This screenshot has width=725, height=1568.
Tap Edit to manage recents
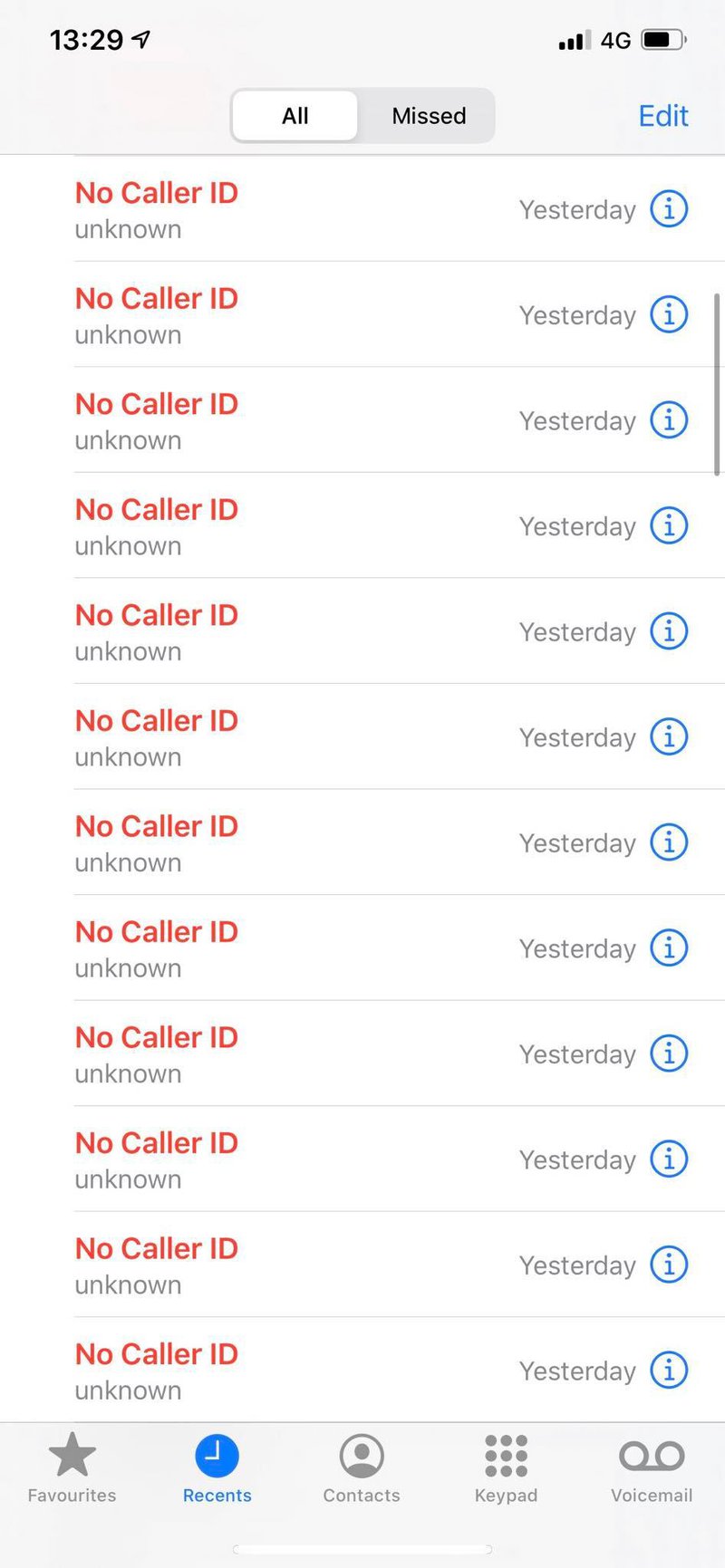click(663, 116)
